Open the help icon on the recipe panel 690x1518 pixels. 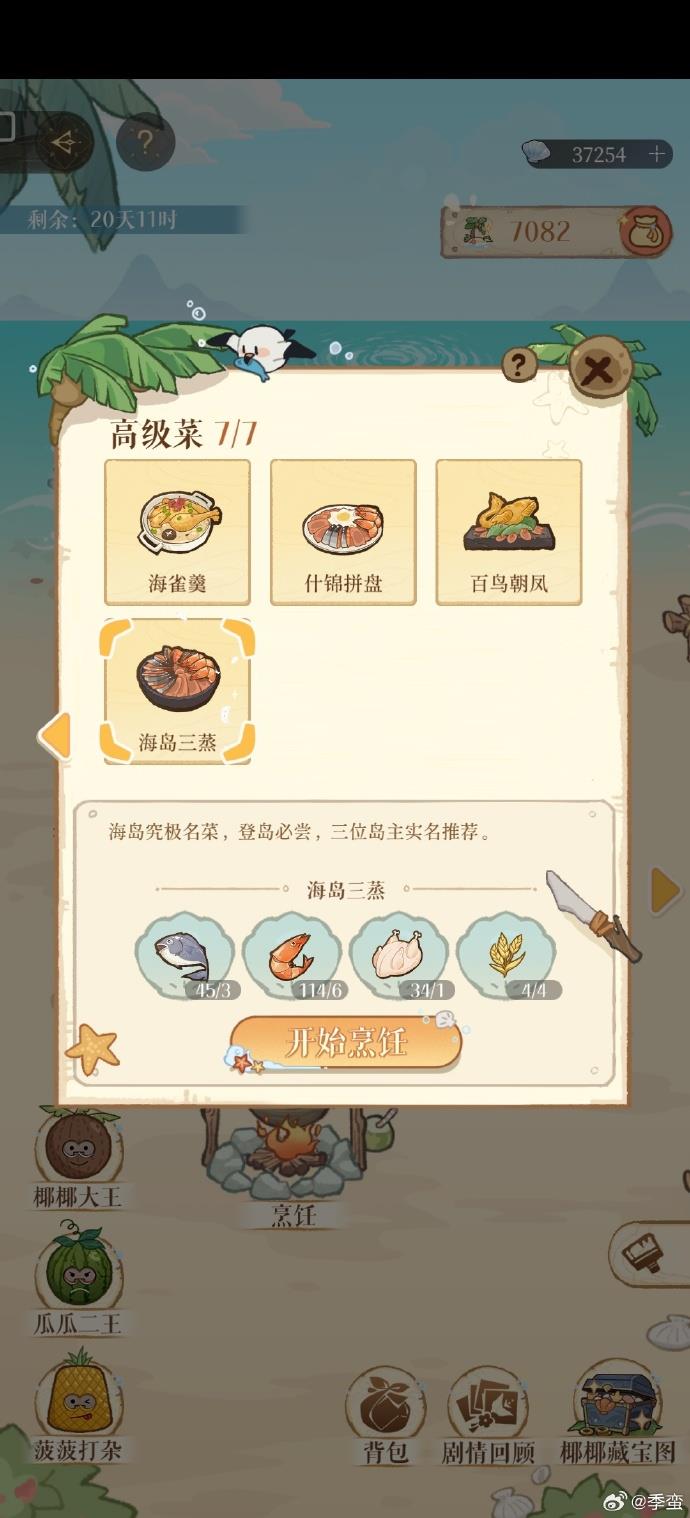click(518, 365)
